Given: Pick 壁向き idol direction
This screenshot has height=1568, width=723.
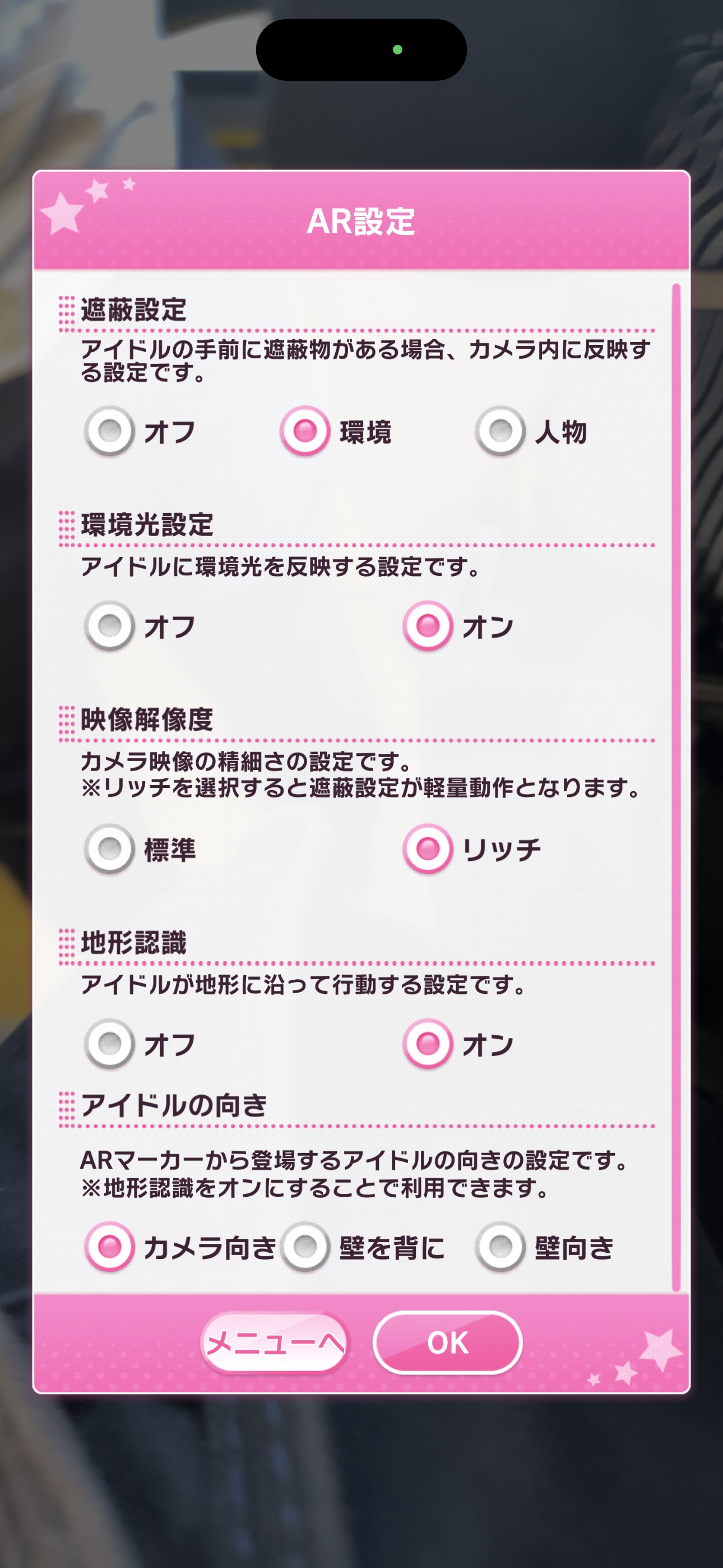Looking at the screenshot, I should [500, 1247].
